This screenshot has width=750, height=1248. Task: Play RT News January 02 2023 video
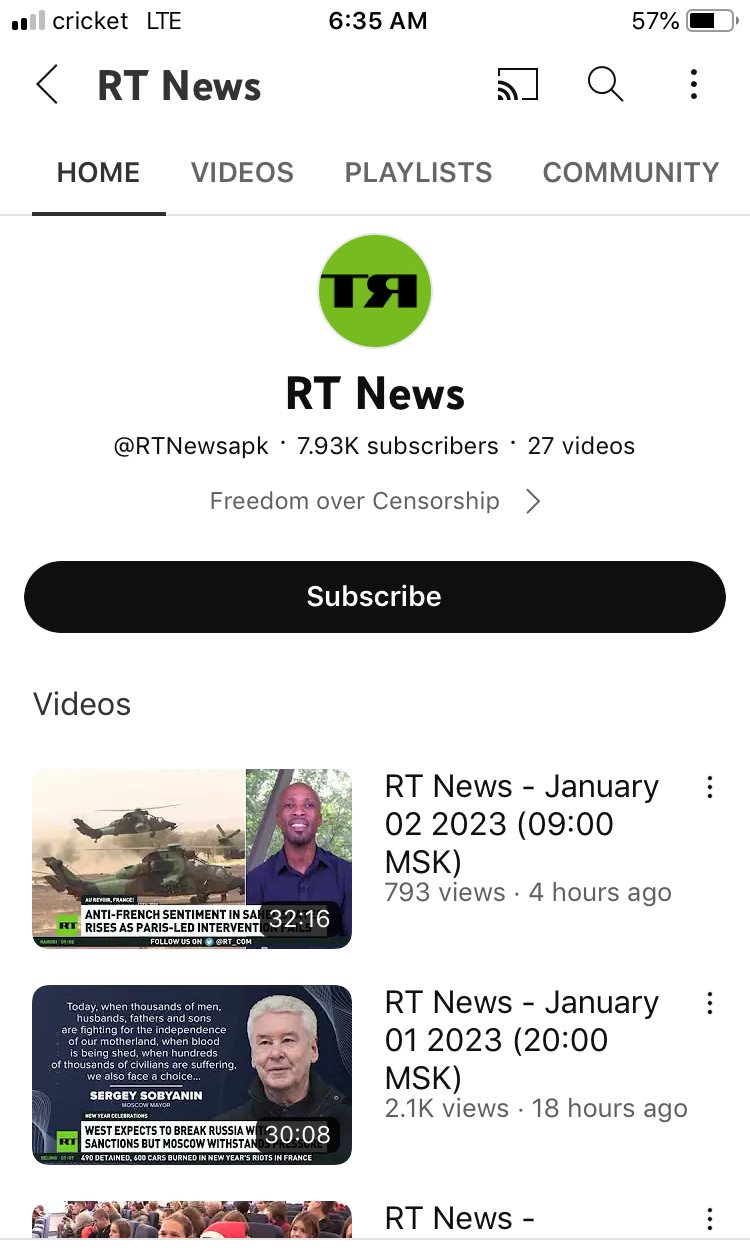[x=192, y=858]
